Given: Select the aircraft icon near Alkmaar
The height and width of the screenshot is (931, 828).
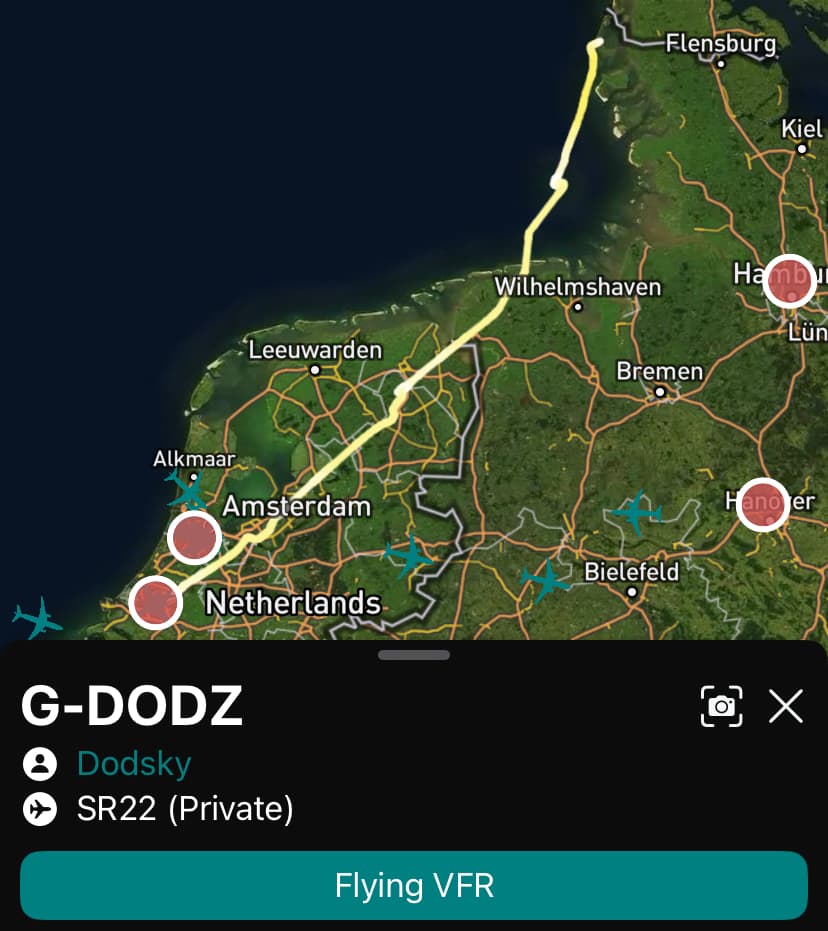Looking at the screenshot, I should (187, 490).
